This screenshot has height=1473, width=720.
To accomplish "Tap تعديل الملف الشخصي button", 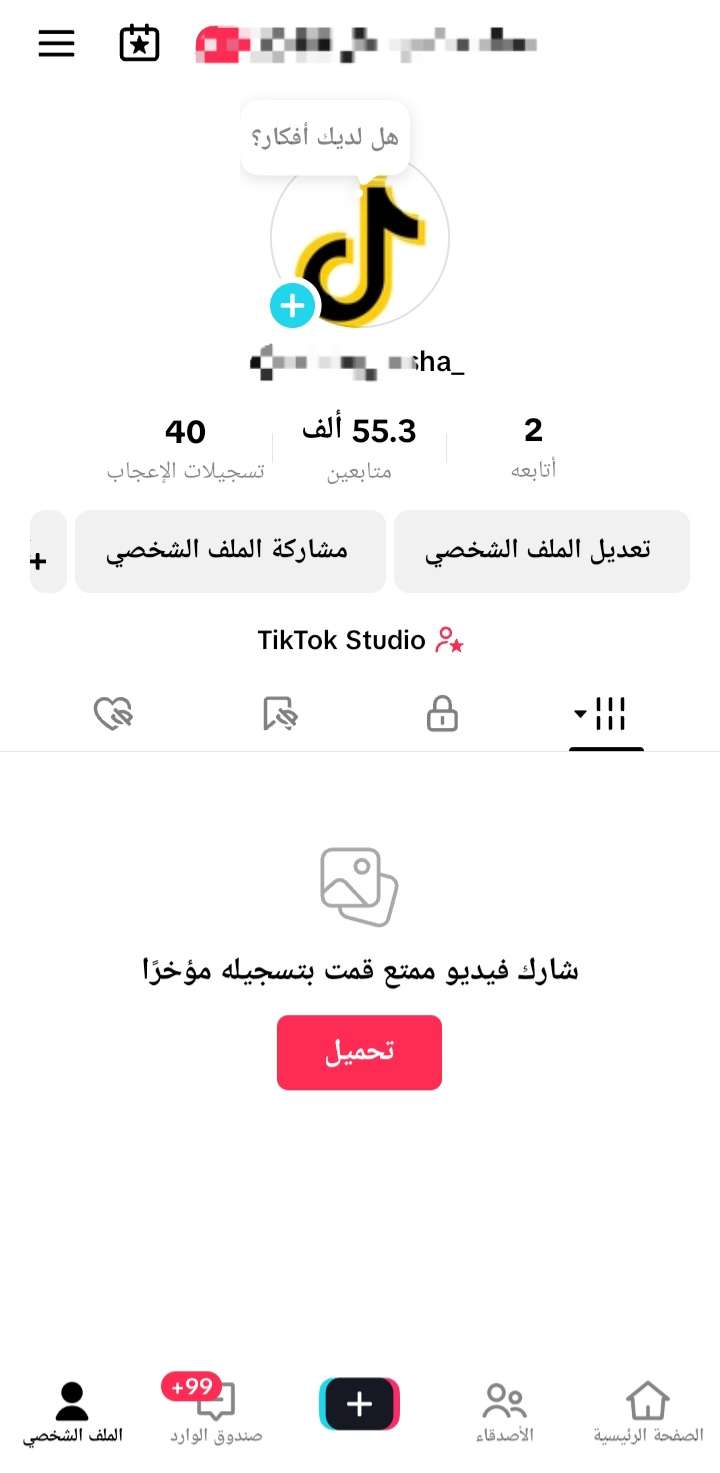I will coord(542,551).
